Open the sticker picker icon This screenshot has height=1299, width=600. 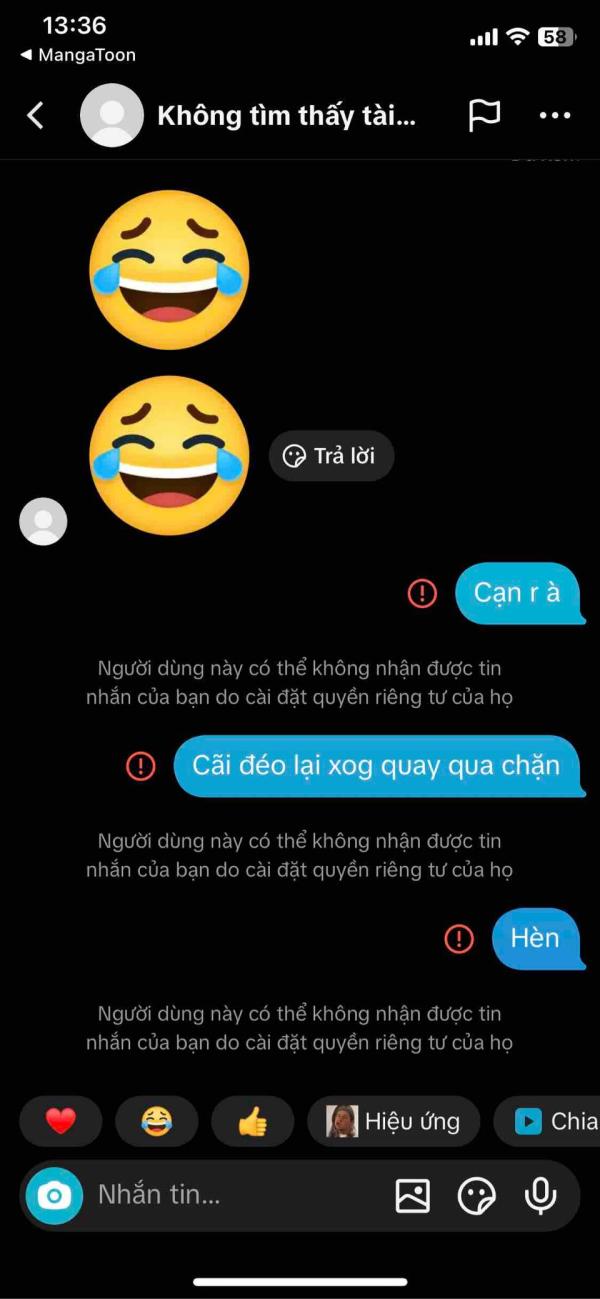click(x=476, y=1195)
